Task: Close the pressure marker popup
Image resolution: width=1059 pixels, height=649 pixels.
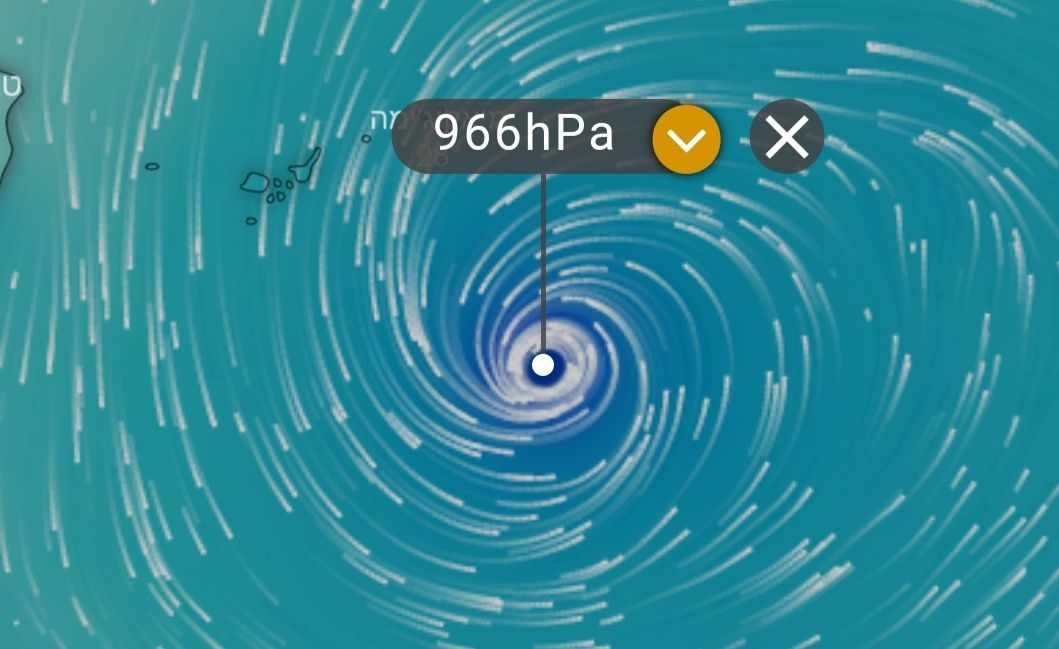Action: click(786, 138)
